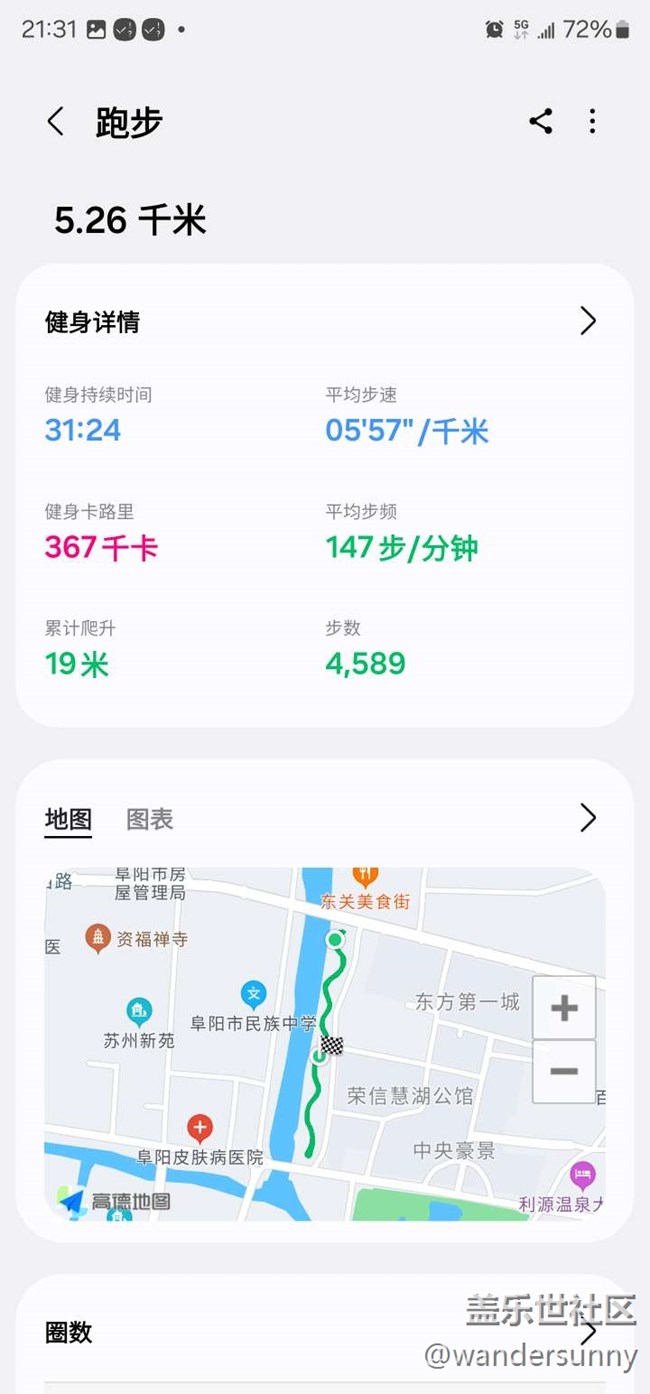Go back from the 跑步 screen
650x1394 pixels.
tap(56, 122)
